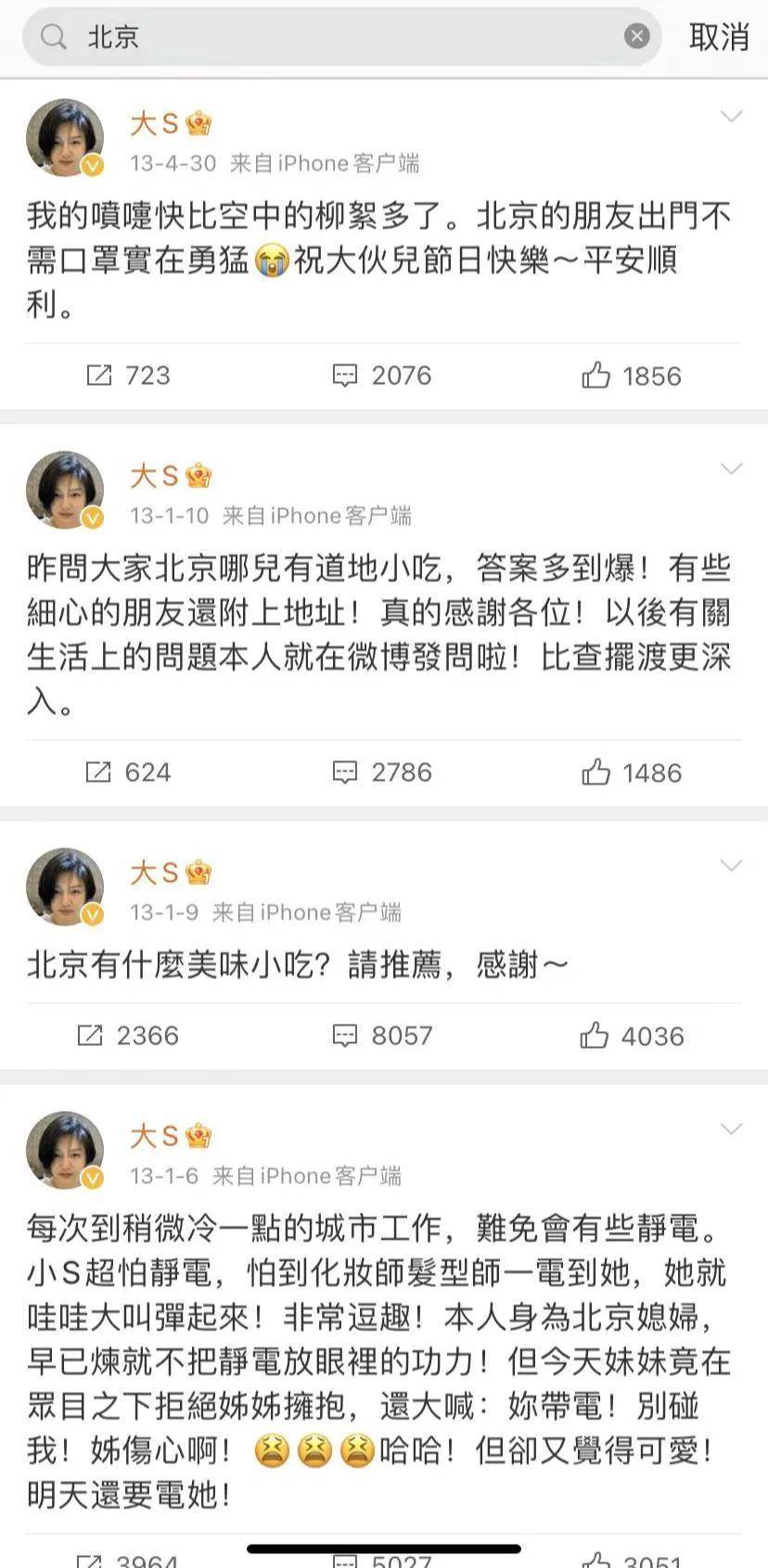768x1568 pixels.
Task: View the 2786 comments on the 13-1-10 post
Action: [382, 772]
